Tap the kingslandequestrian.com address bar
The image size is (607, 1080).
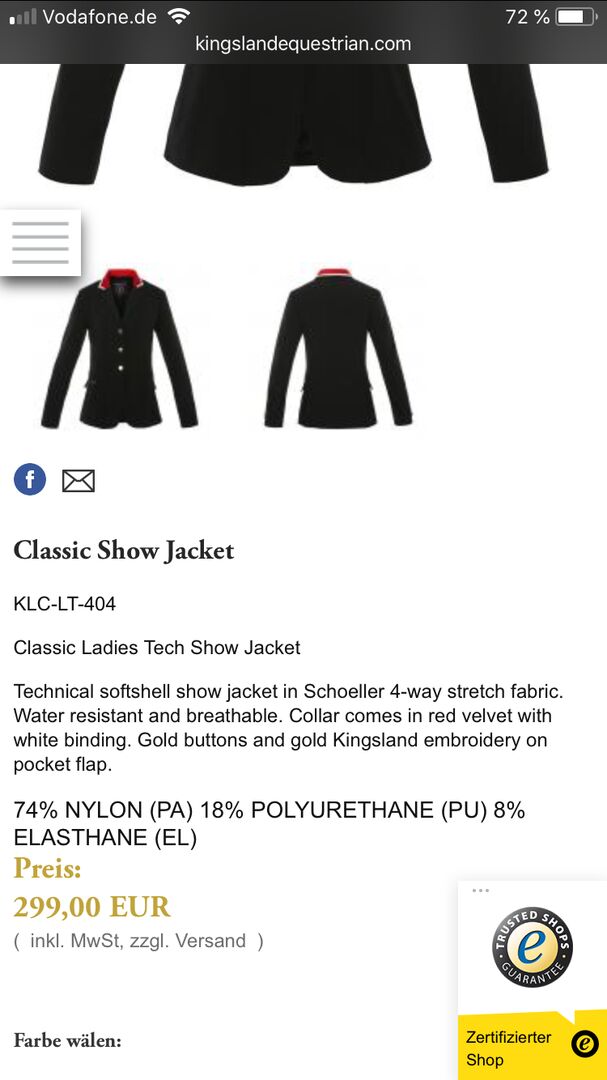[x=303, y=44]
